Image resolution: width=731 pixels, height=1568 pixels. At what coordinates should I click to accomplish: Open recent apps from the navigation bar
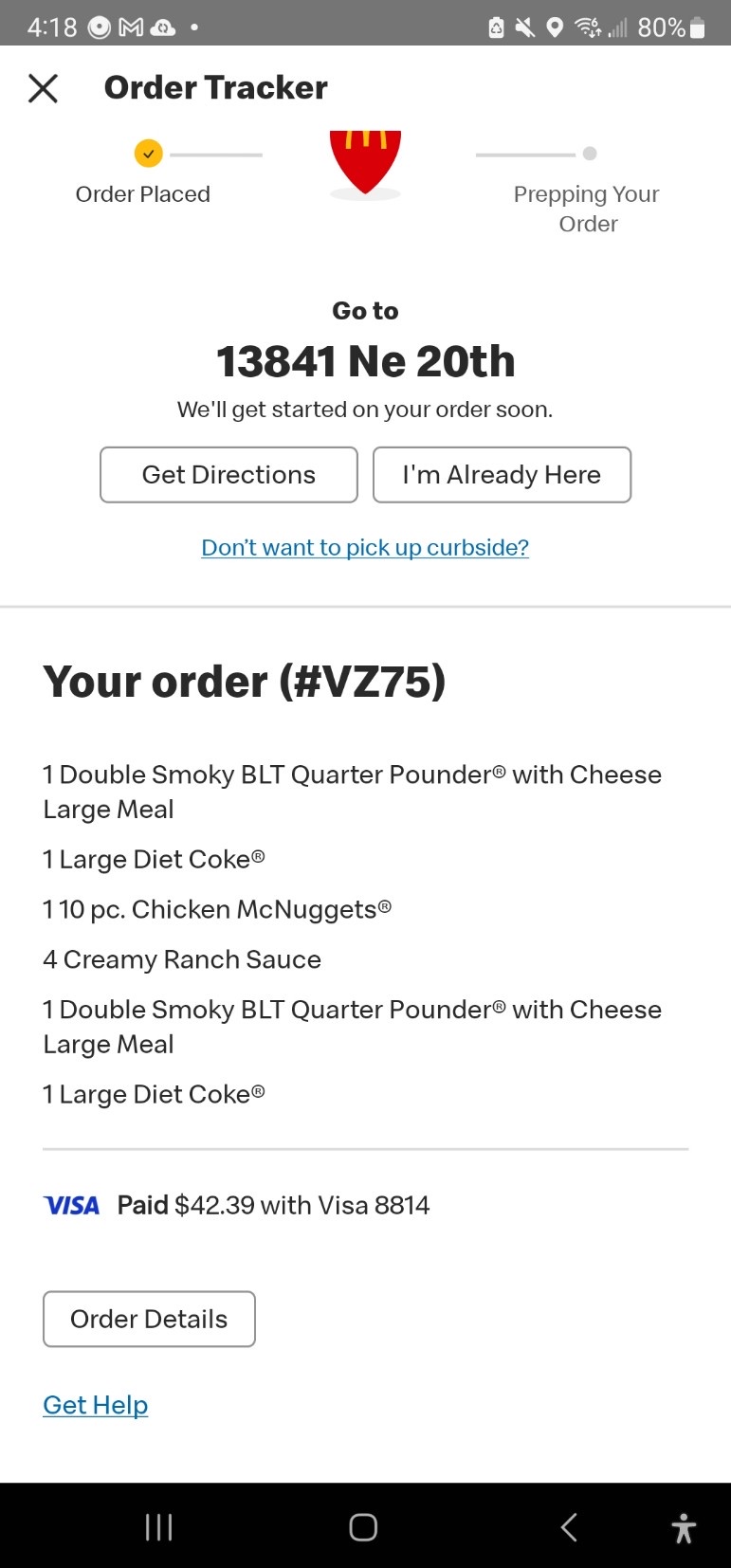[158, 1527]
